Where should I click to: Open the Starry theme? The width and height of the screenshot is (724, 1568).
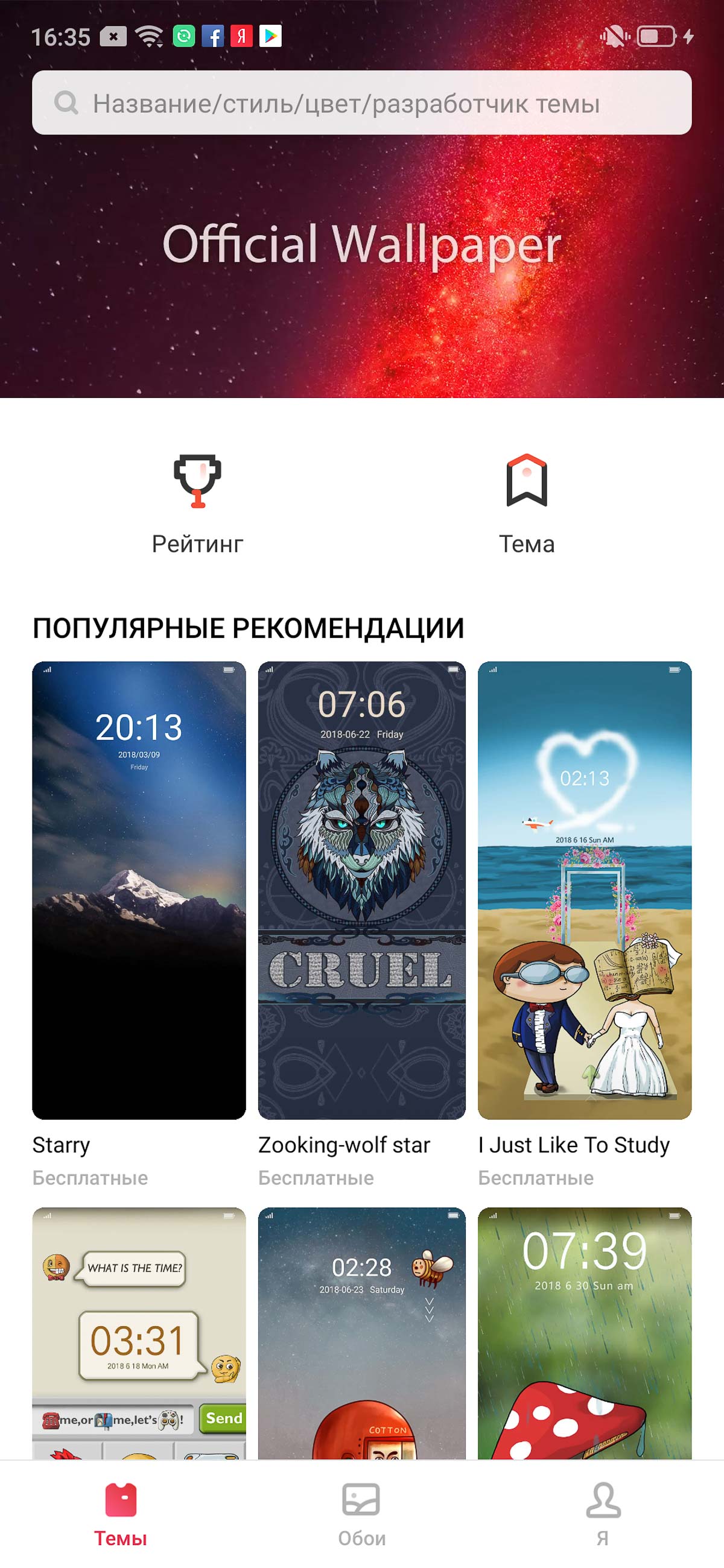[139, 890]
